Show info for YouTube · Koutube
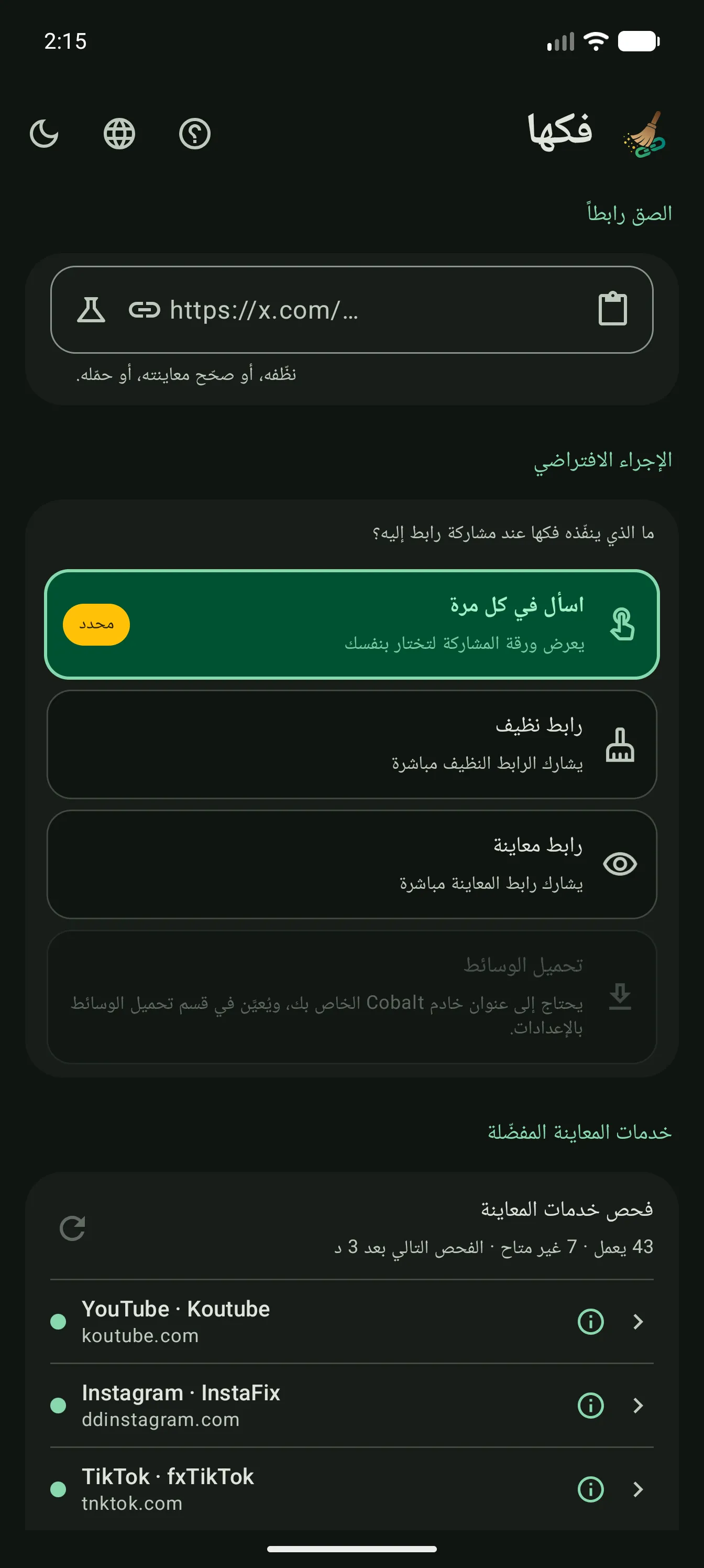 pos(590,1322)
